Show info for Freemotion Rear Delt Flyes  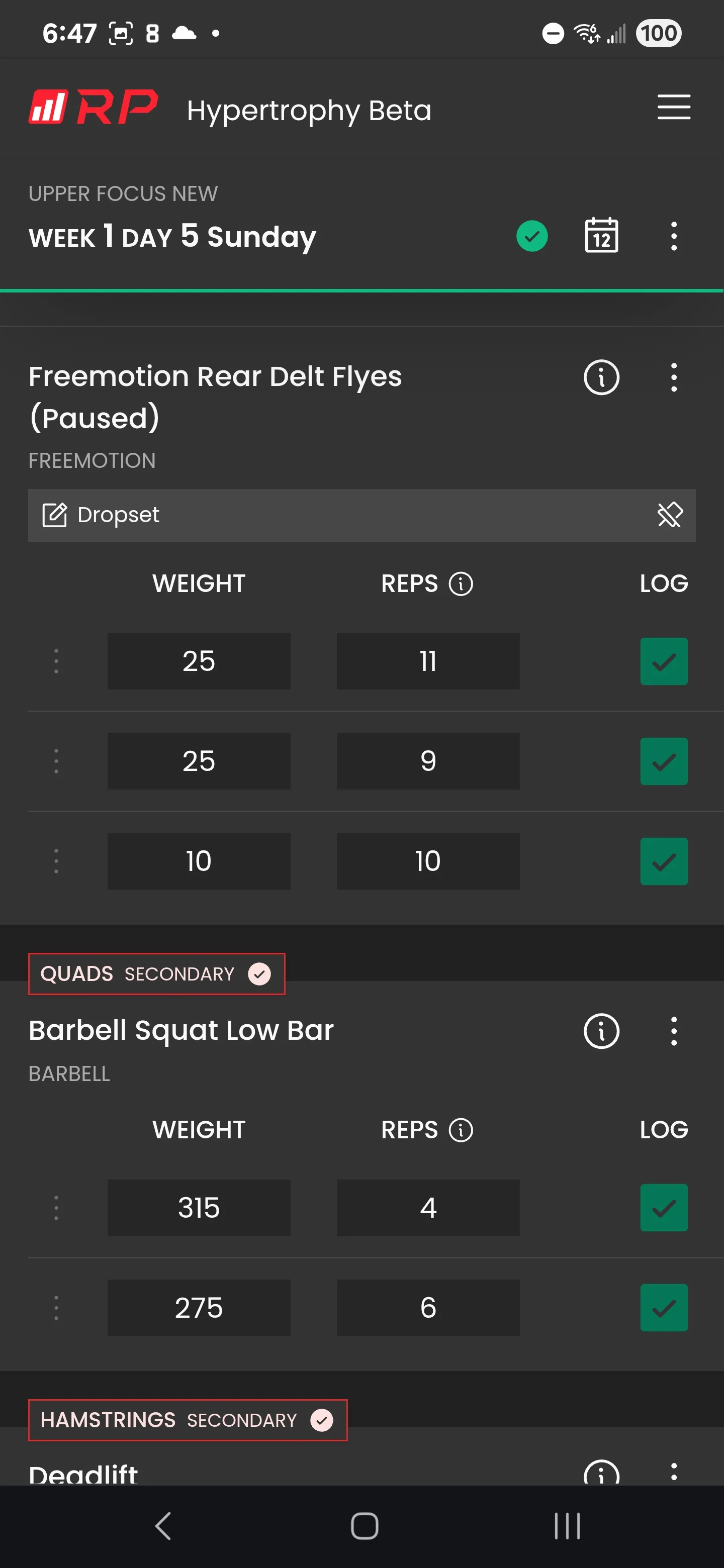[x=602, y=377]
